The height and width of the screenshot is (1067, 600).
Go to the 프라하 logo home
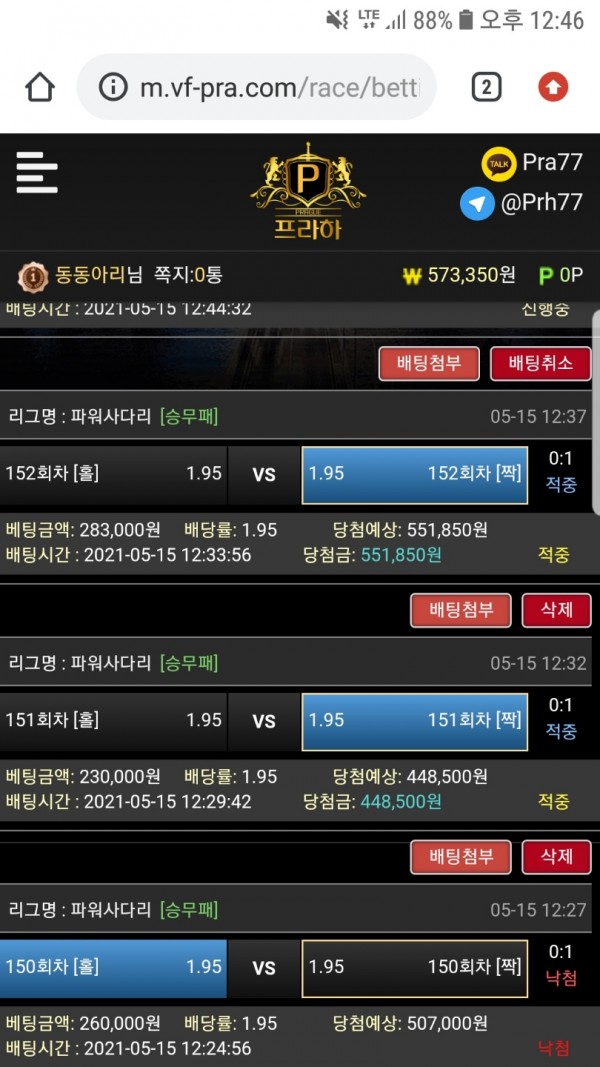pos(307,192)
